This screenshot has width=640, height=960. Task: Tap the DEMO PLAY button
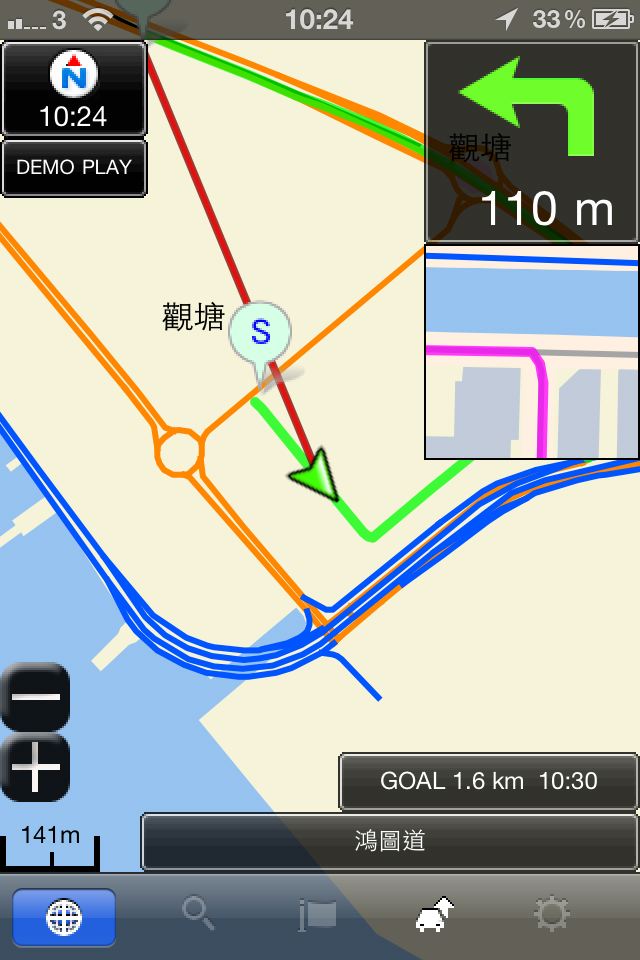tap(74, 167)
